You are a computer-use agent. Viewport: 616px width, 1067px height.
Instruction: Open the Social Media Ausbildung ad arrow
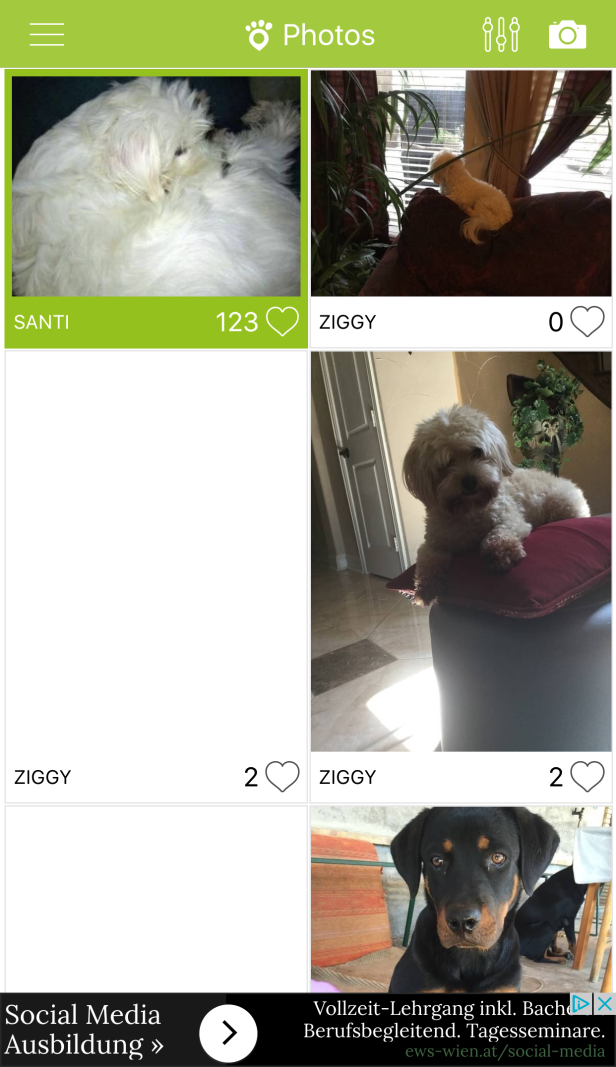(228, 1032)
